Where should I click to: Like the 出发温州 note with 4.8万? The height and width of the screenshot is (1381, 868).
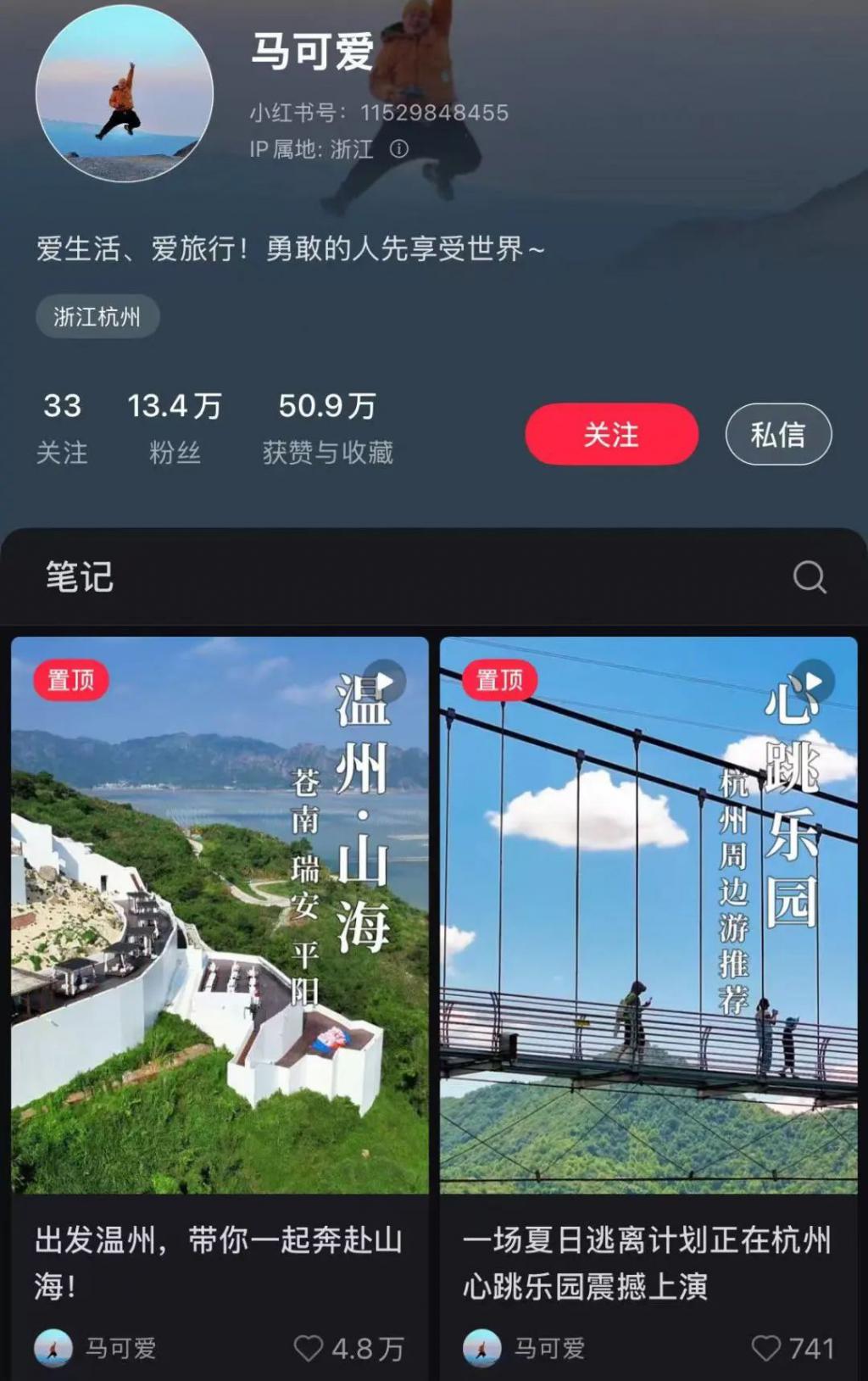click(x=309, y=1348)
